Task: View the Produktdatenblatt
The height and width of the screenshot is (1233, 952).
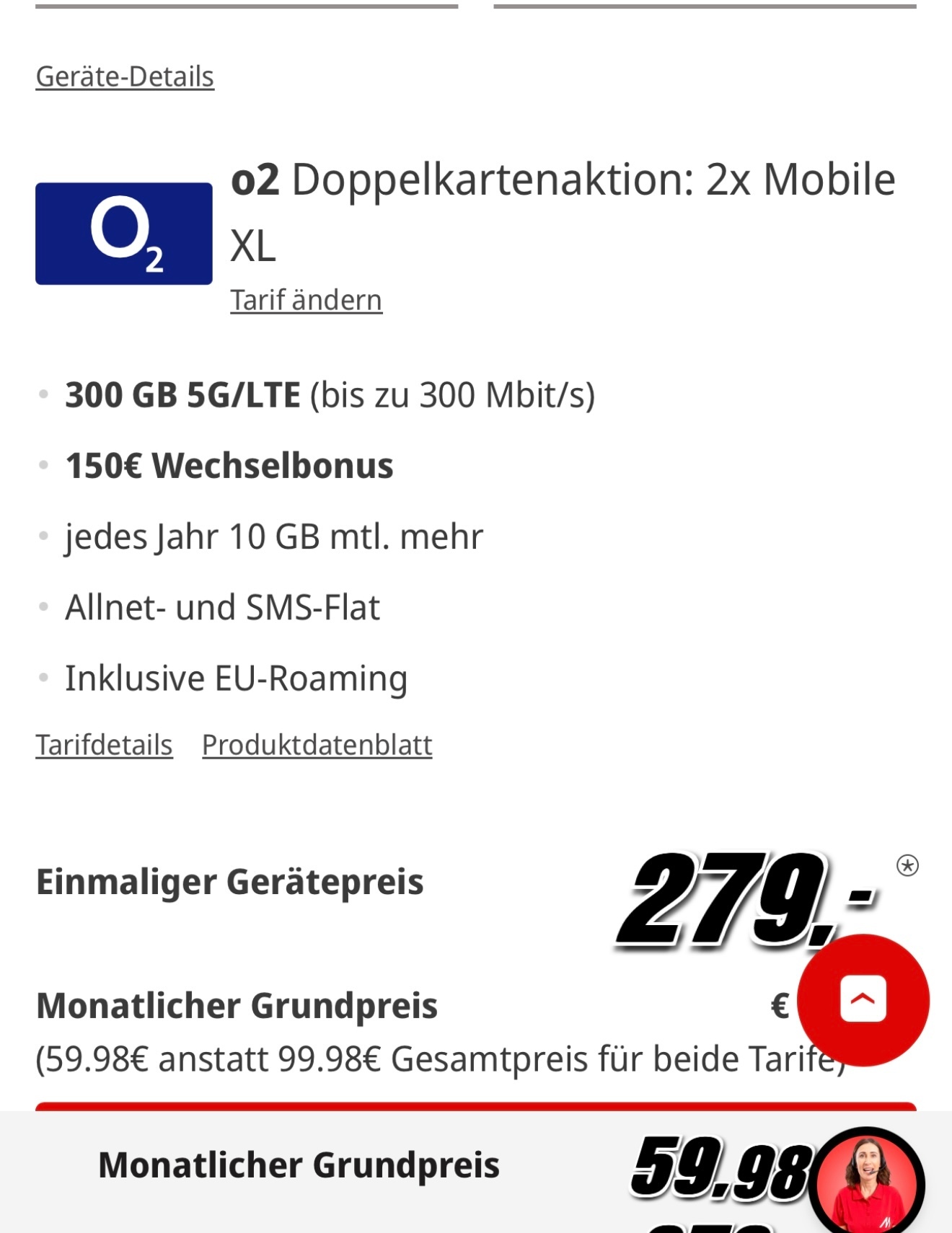Action: coord(317,745)
